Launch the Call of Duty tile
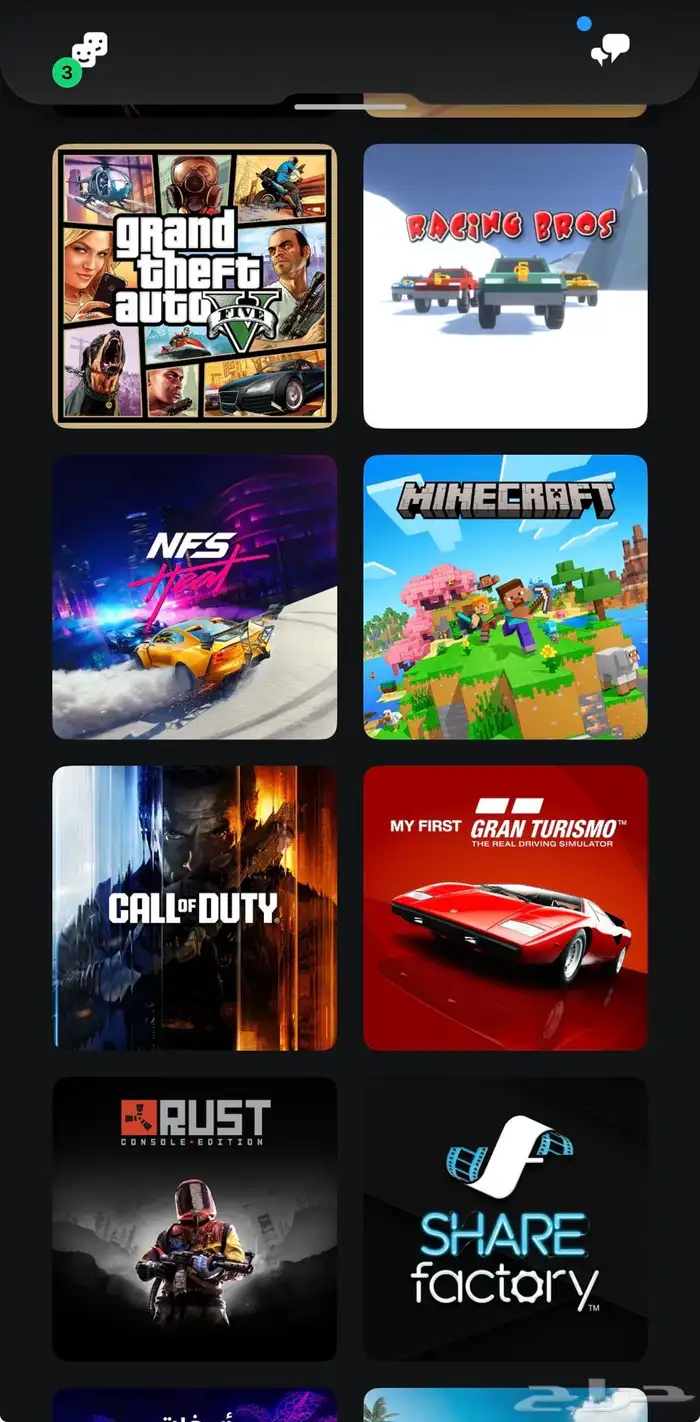 (x=194, y=908)
